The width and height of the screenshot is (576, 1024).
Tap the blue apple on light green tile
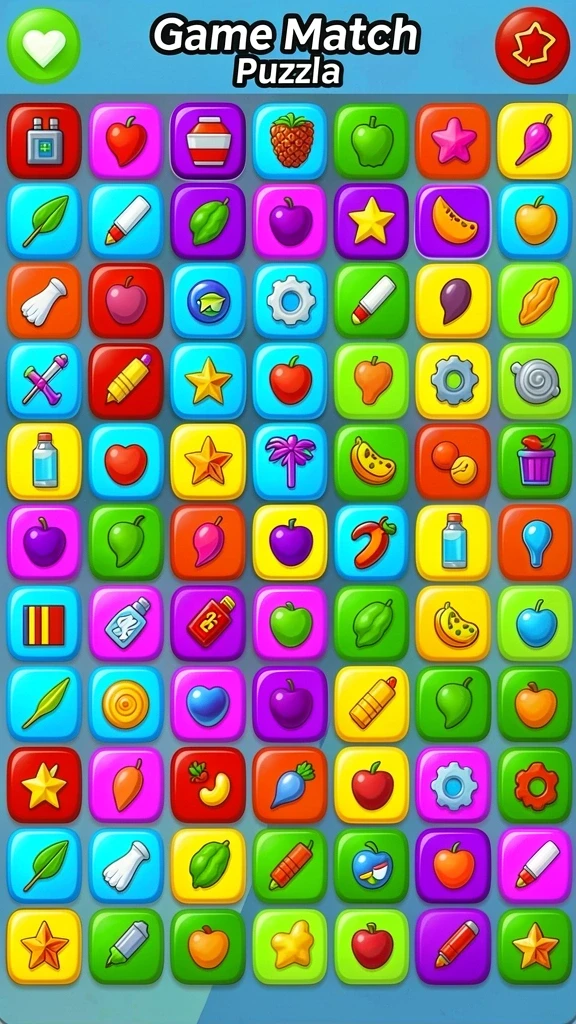tap(535, 623)
